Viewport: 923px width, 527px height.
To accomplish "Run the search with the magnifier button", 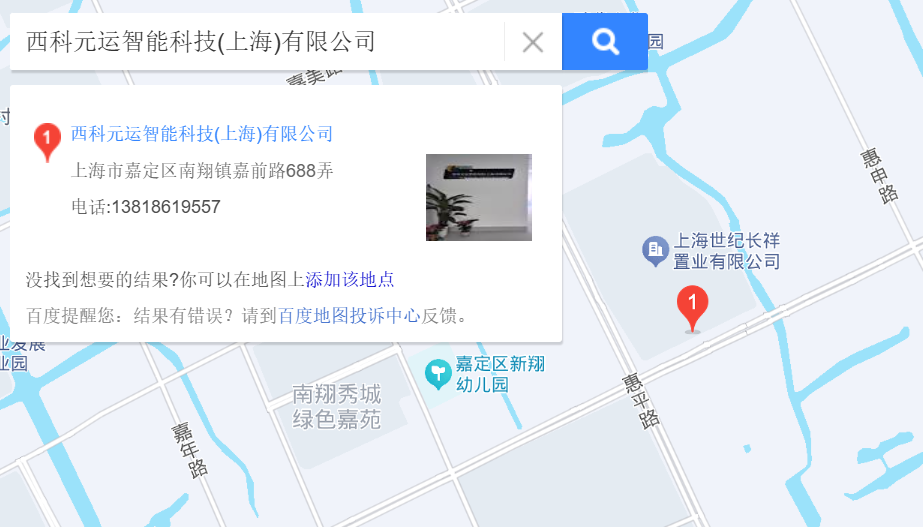I will click(605, 42).
